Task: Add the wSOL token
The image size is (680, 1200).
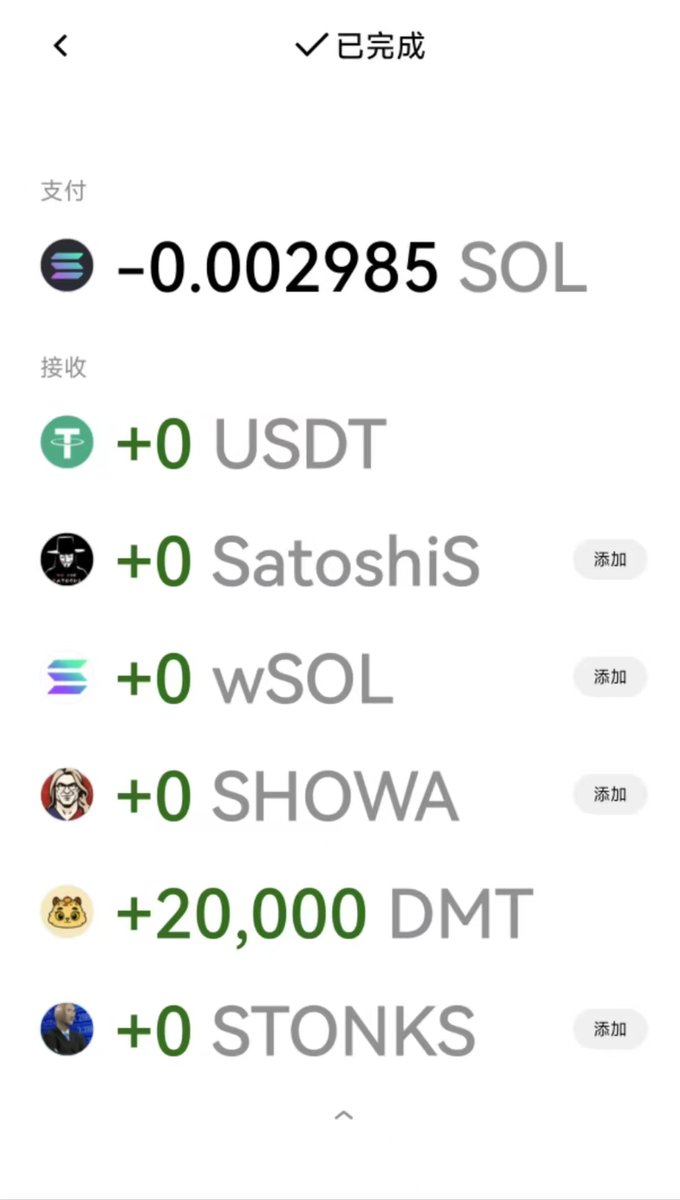Action: pos(610,677)
